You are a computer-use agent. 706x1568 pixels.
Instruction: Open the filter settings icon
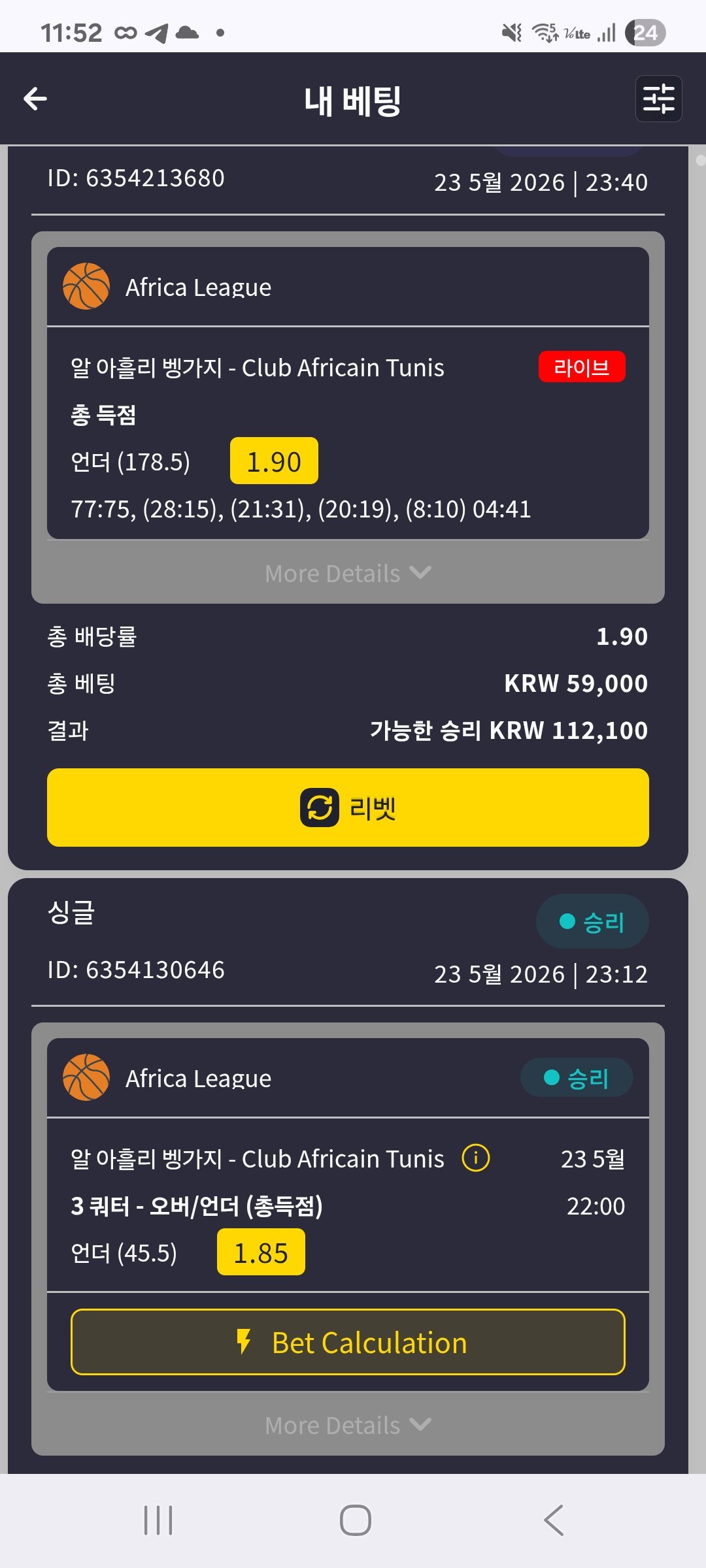658,99
